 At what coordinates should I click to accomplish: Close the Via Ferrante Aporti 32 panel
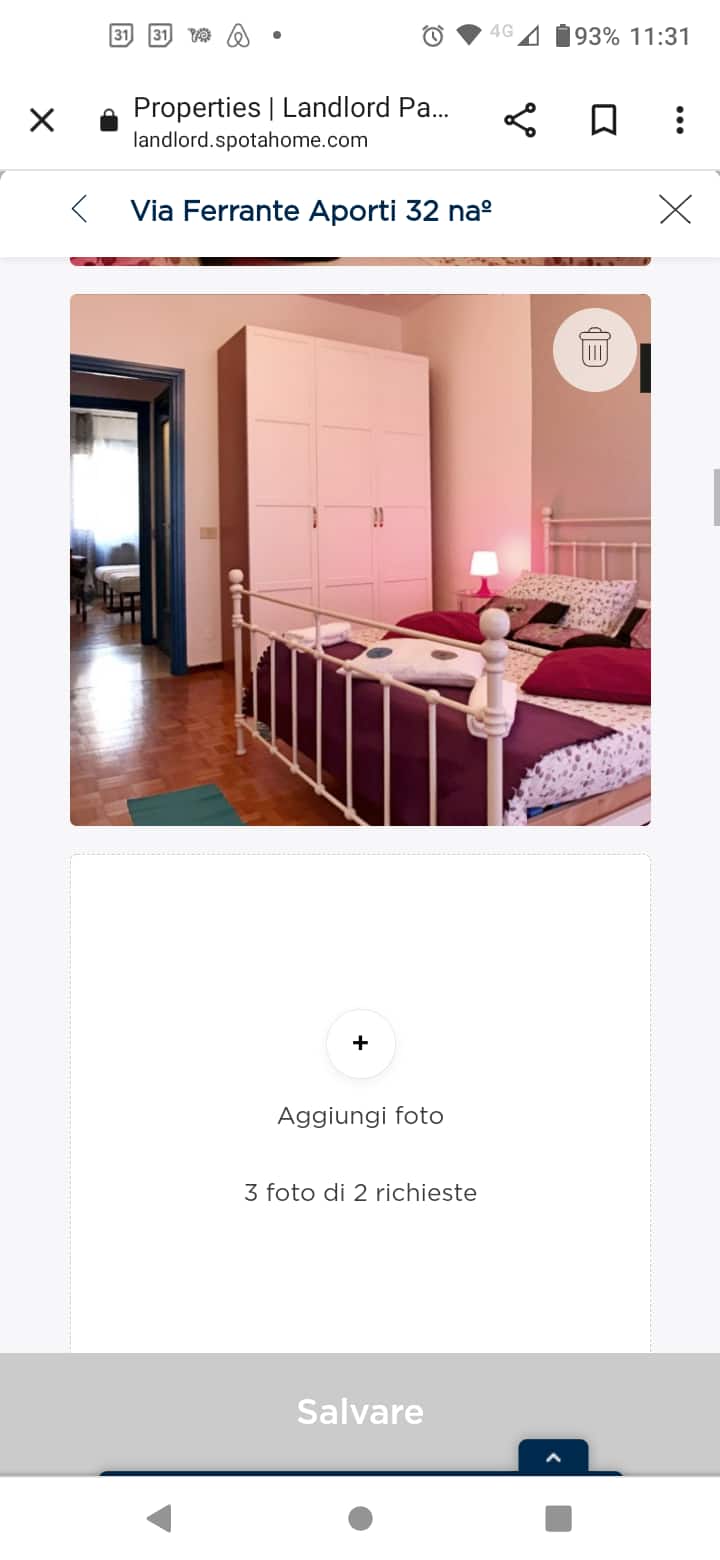coord(675,210)
